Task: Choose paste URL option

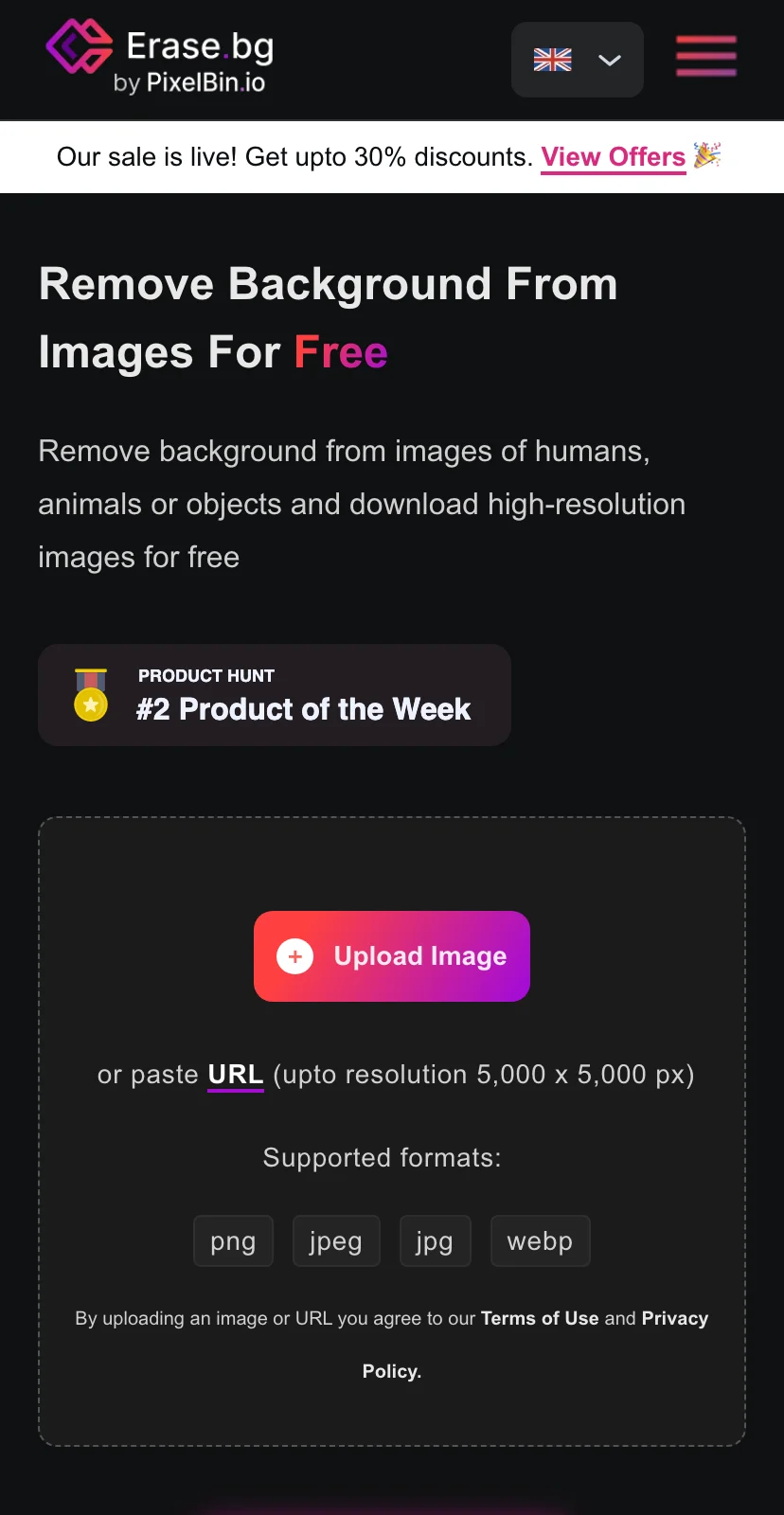Action: (236, 1075)
